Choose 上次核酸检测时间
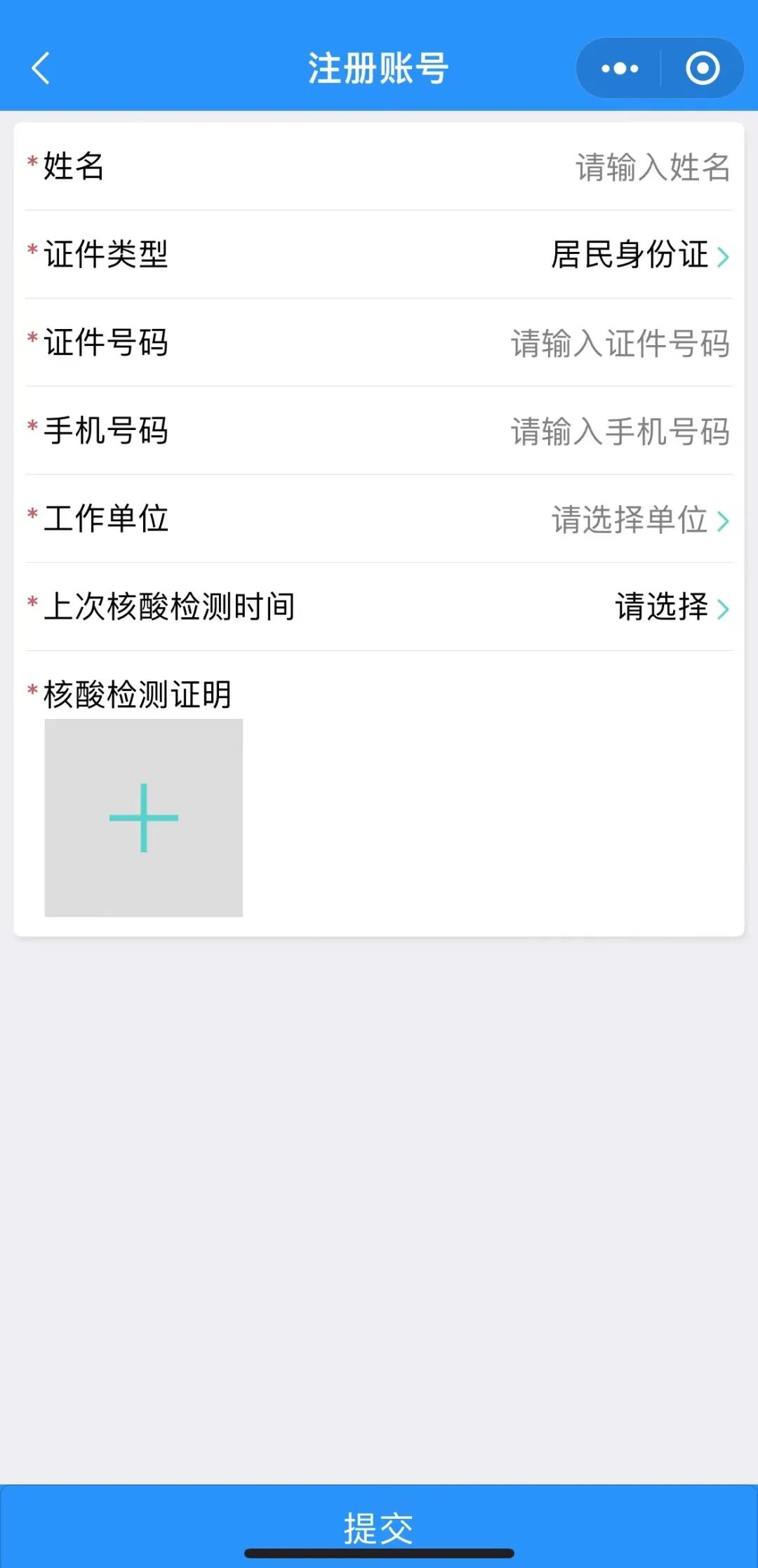Viewport: 758px width, 1568px height. coord(671,608)
